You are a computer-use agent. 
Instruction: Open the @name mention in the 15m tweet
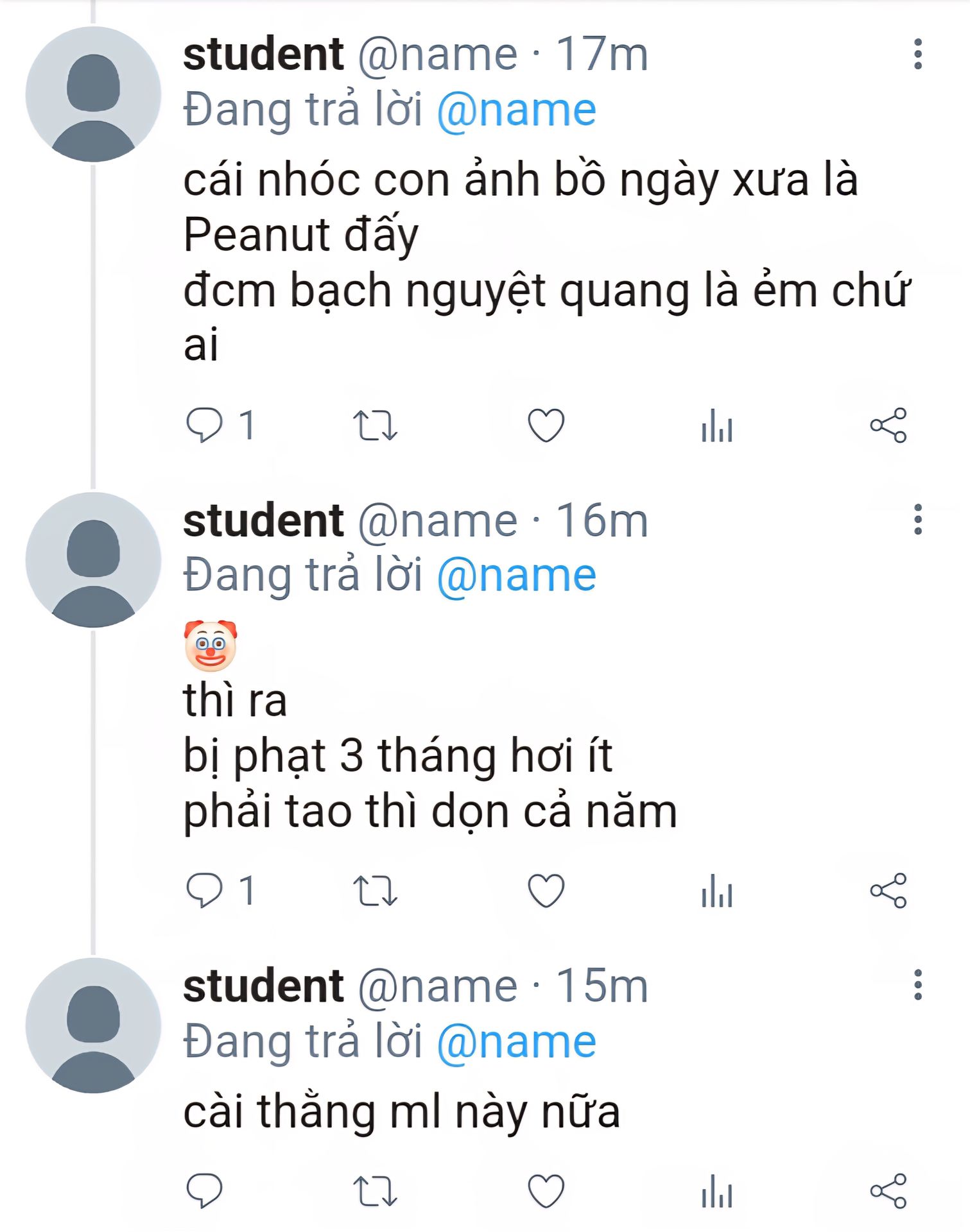(517, 1041)
